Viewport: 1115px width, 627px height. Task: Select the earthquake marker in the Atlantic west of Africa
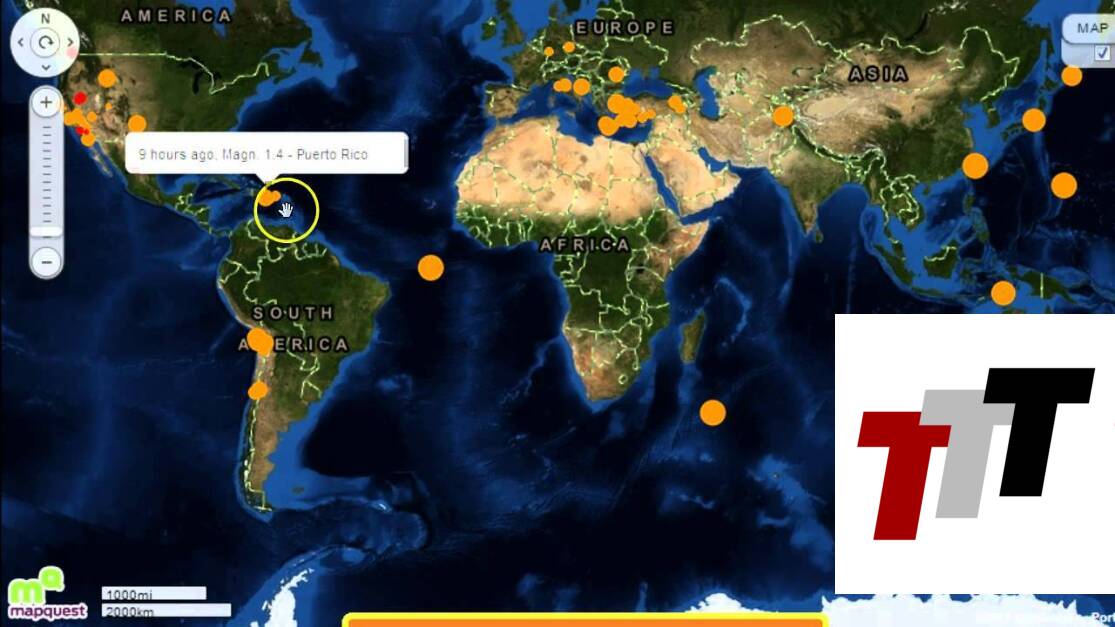point(430,267)
